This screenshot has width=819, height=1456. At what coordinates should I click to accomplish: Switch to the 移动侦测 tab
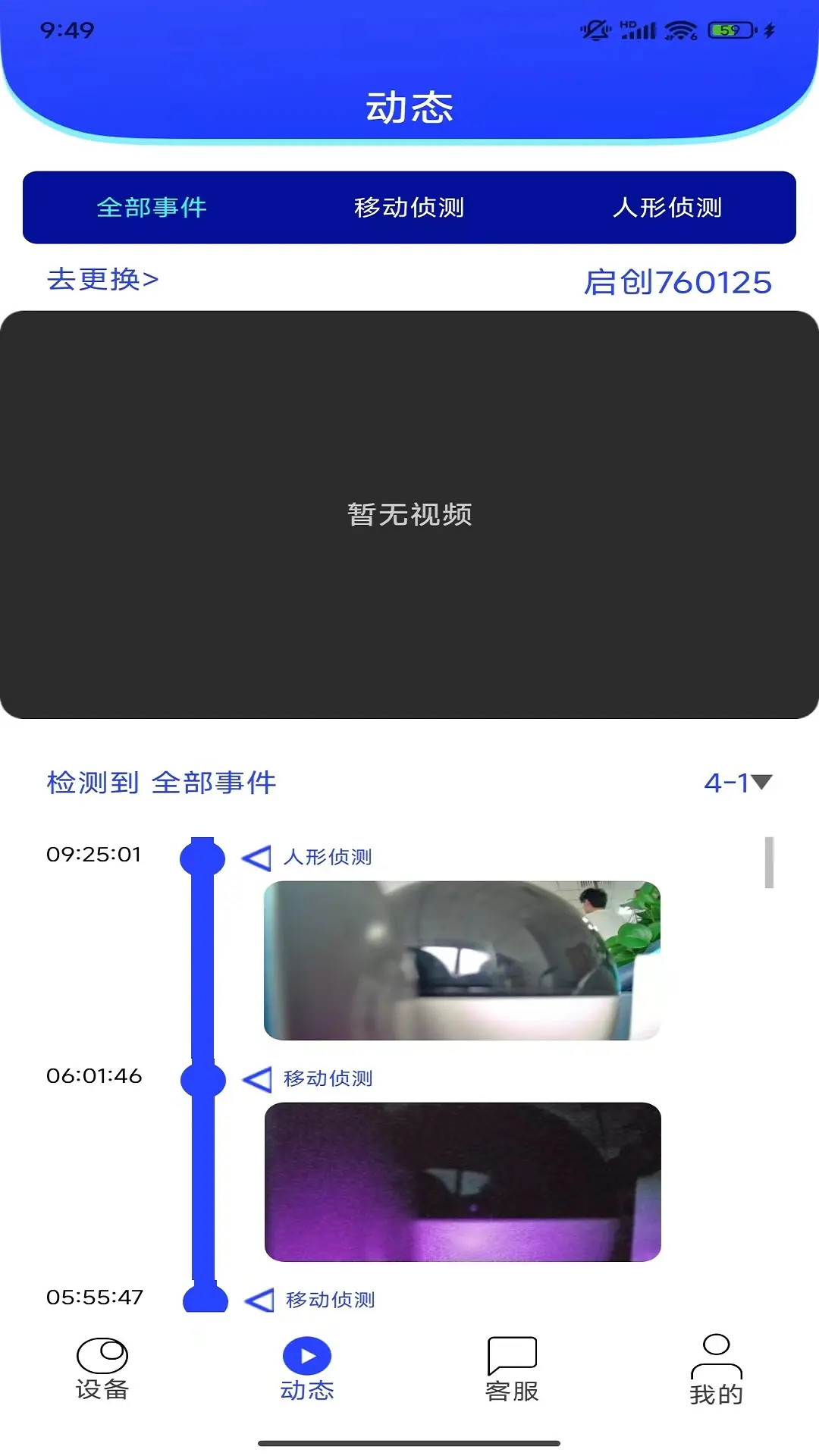click(409, 207)
